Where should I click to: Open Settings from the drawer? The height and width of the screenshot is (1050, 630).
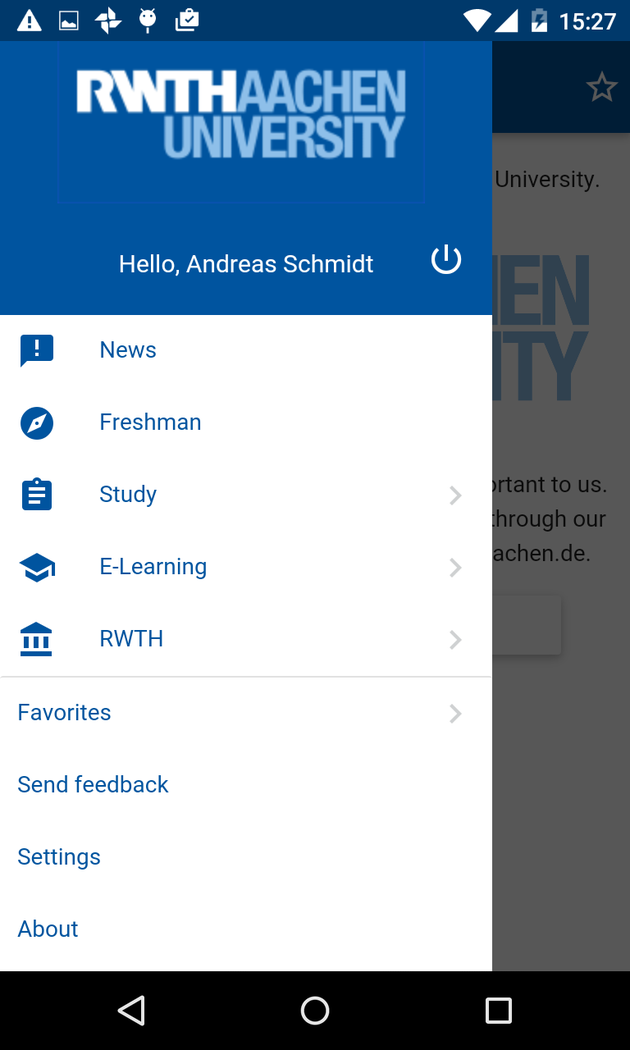click(59, 857)
